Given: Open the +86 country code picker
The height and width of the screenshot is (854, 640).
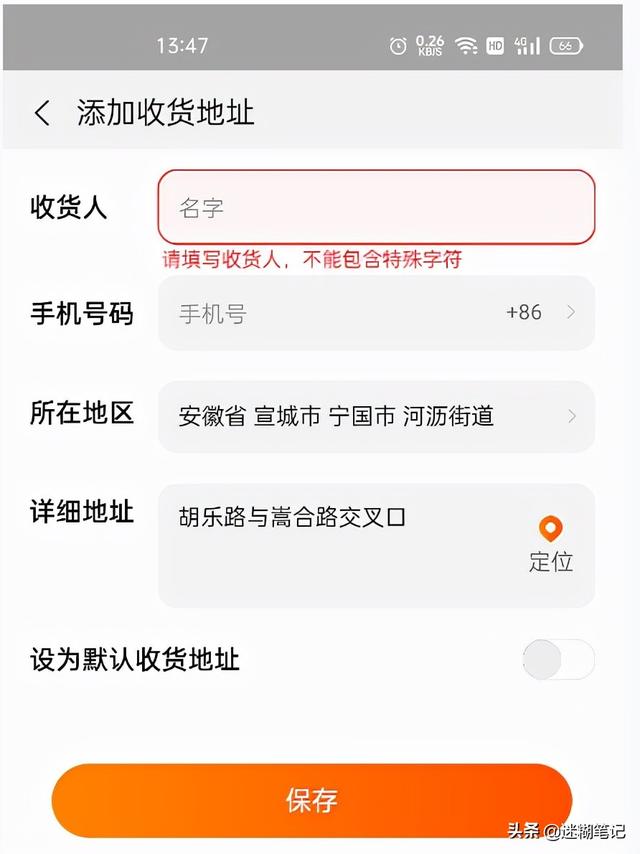Looking at the screenshot, I should [x=540, y=313].
